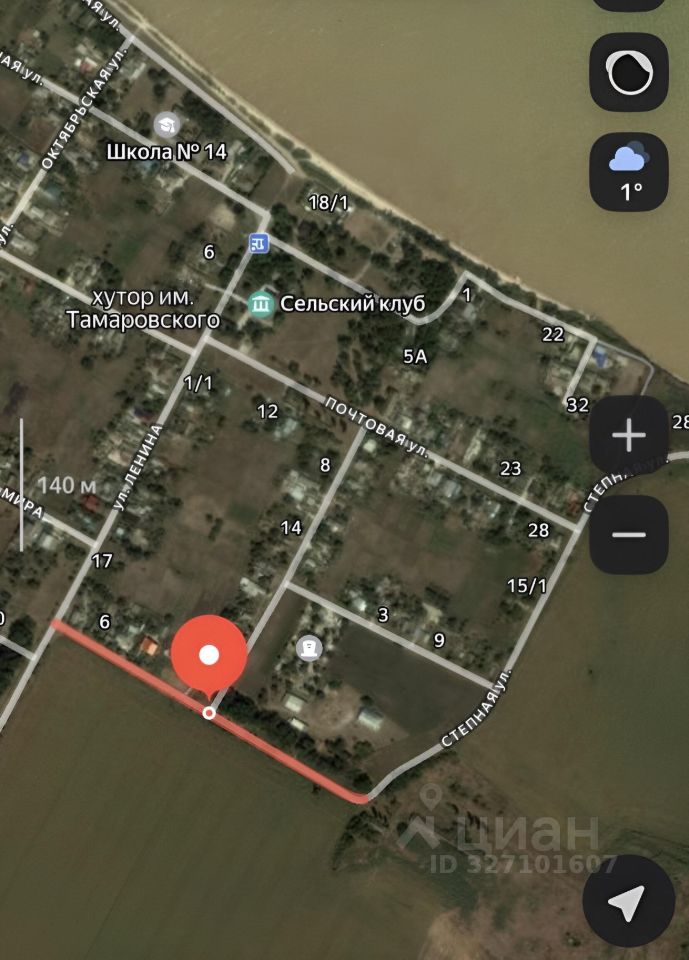689x960 pixels.
Task: Open the weather widget showing 1°
Action: click(x=629, y=172)
